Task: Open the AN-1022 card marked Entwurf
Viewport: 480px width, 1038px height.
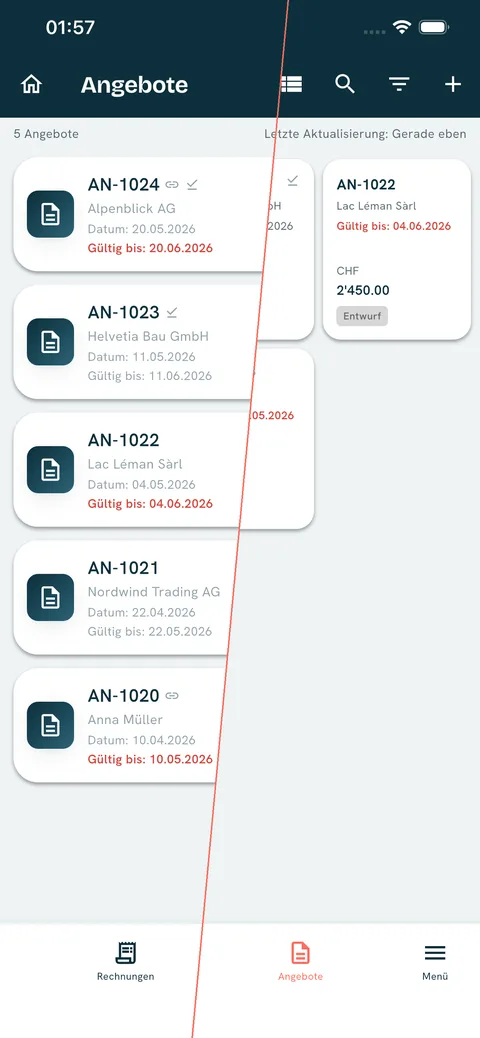Action: (x=397, y=250)
